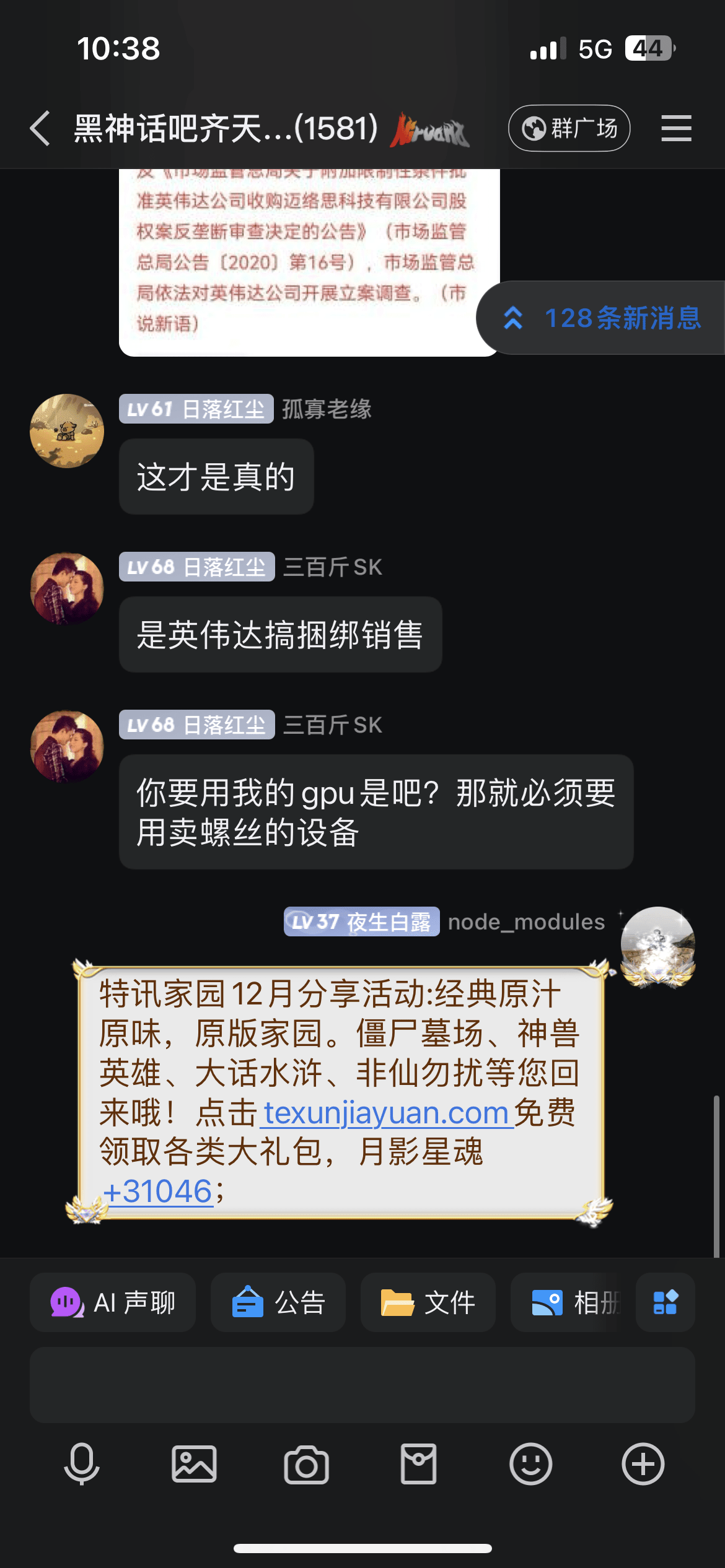725x1568 pixels.
Task: Open the 公告 announcements
Action: tap(278, 1302)
